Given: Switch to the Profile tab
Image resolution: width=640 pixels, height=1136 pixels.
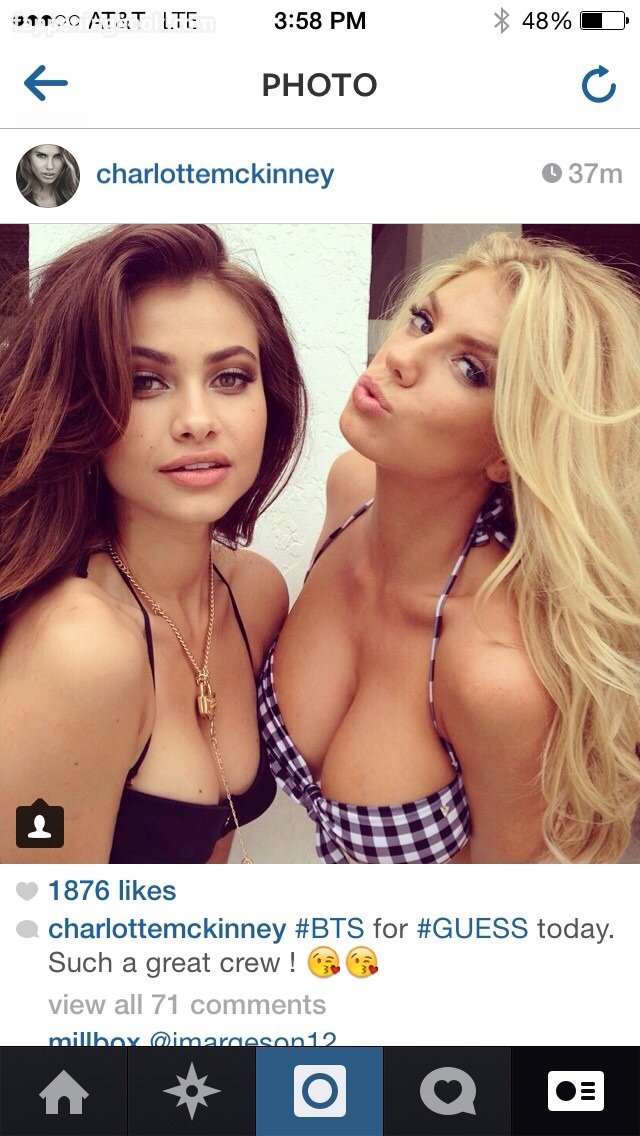Looking at the screenshot, I should (576, 1091).
